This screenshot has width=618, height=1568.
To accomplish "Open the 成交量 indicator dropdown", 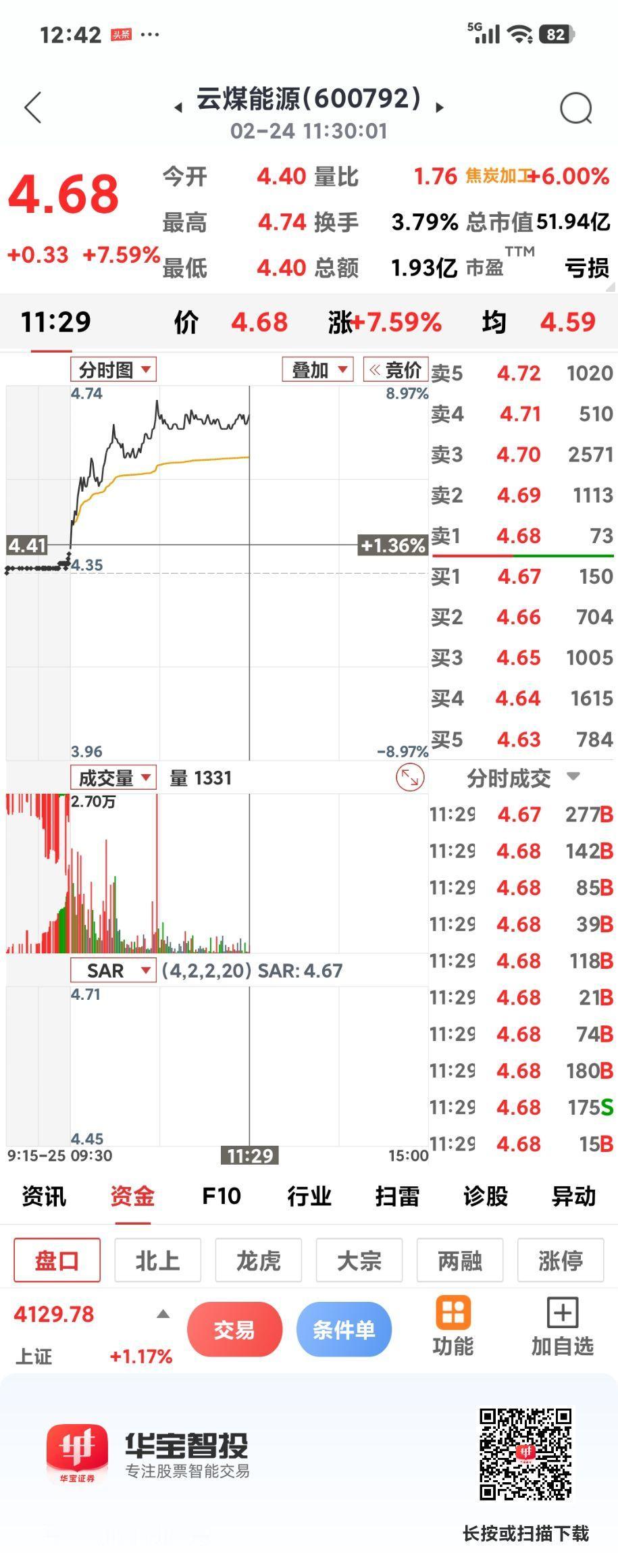I will click(113, 778).
